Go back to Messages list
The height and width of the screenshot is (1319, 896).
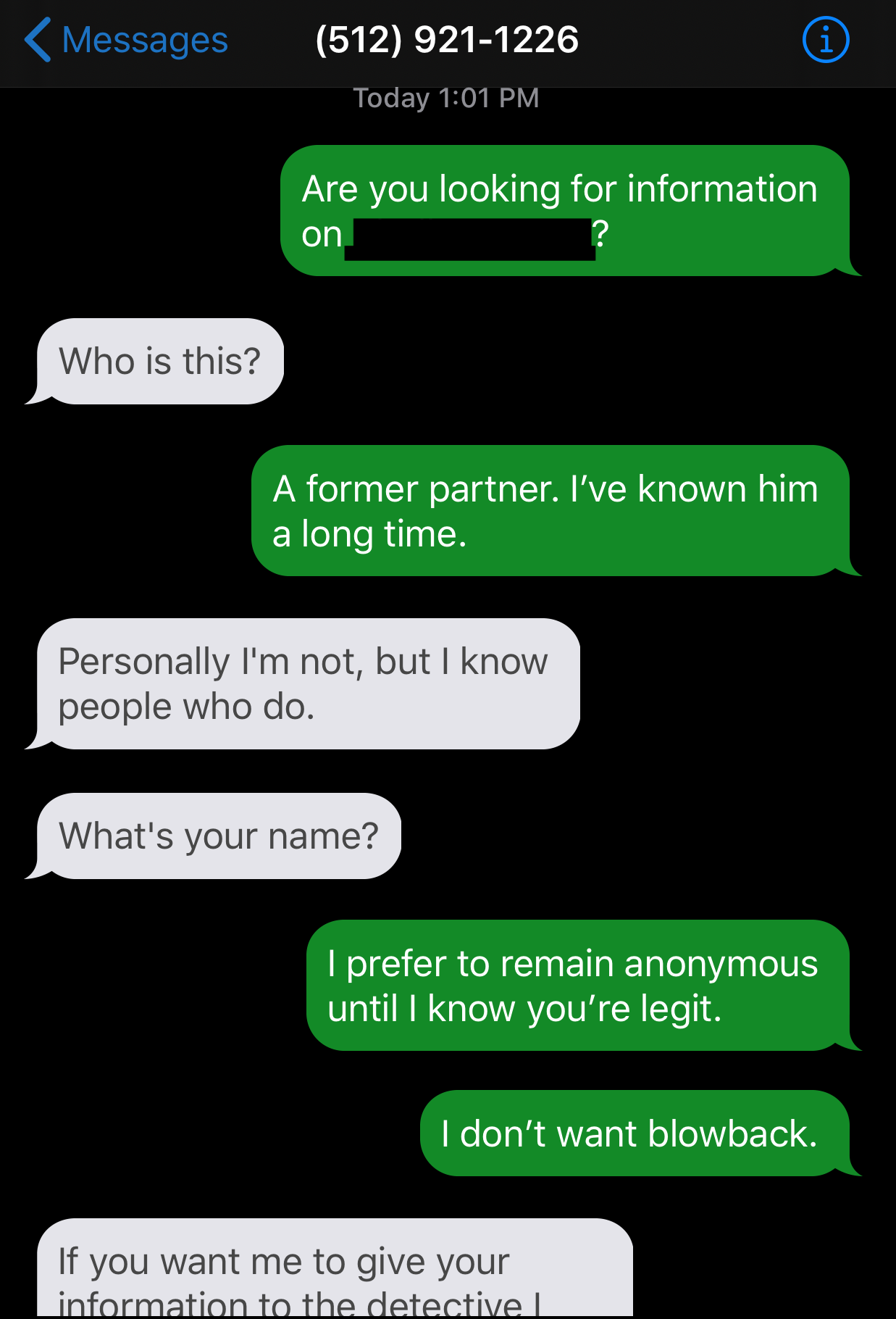point(126,40)
